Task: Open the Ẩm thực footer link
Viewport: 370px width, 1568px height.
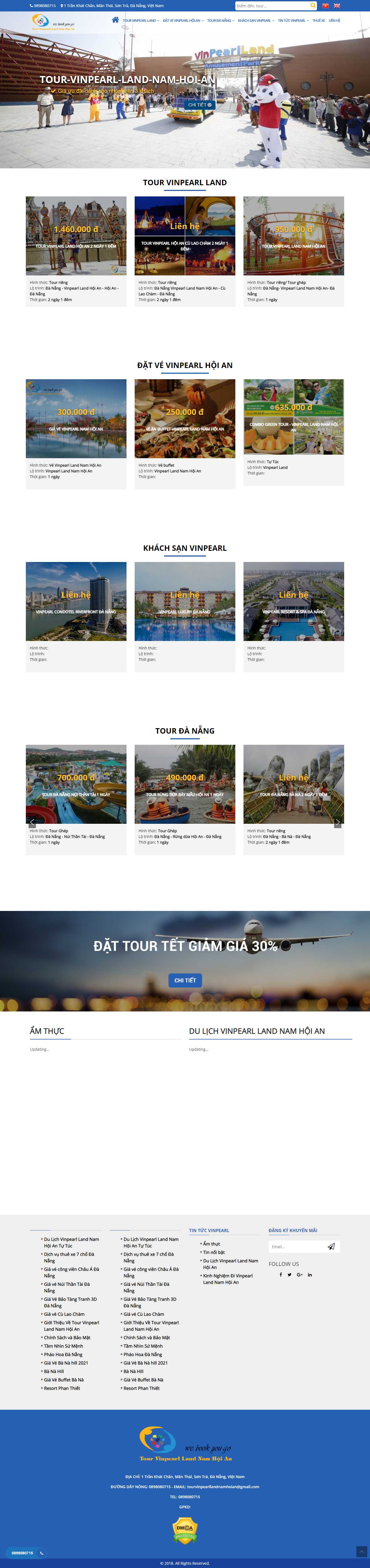Action: coord(211,1244)
